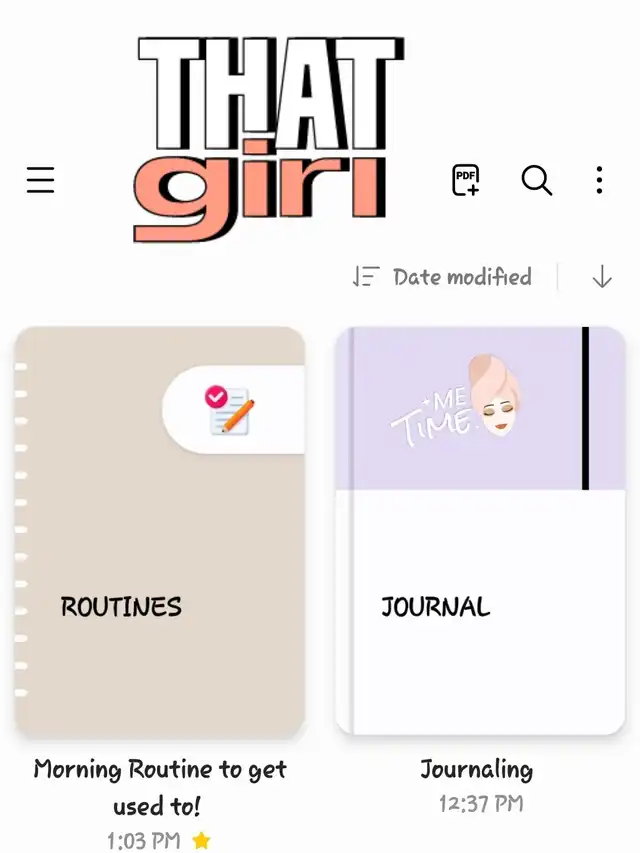Open the Journaling note

(480, 531)
